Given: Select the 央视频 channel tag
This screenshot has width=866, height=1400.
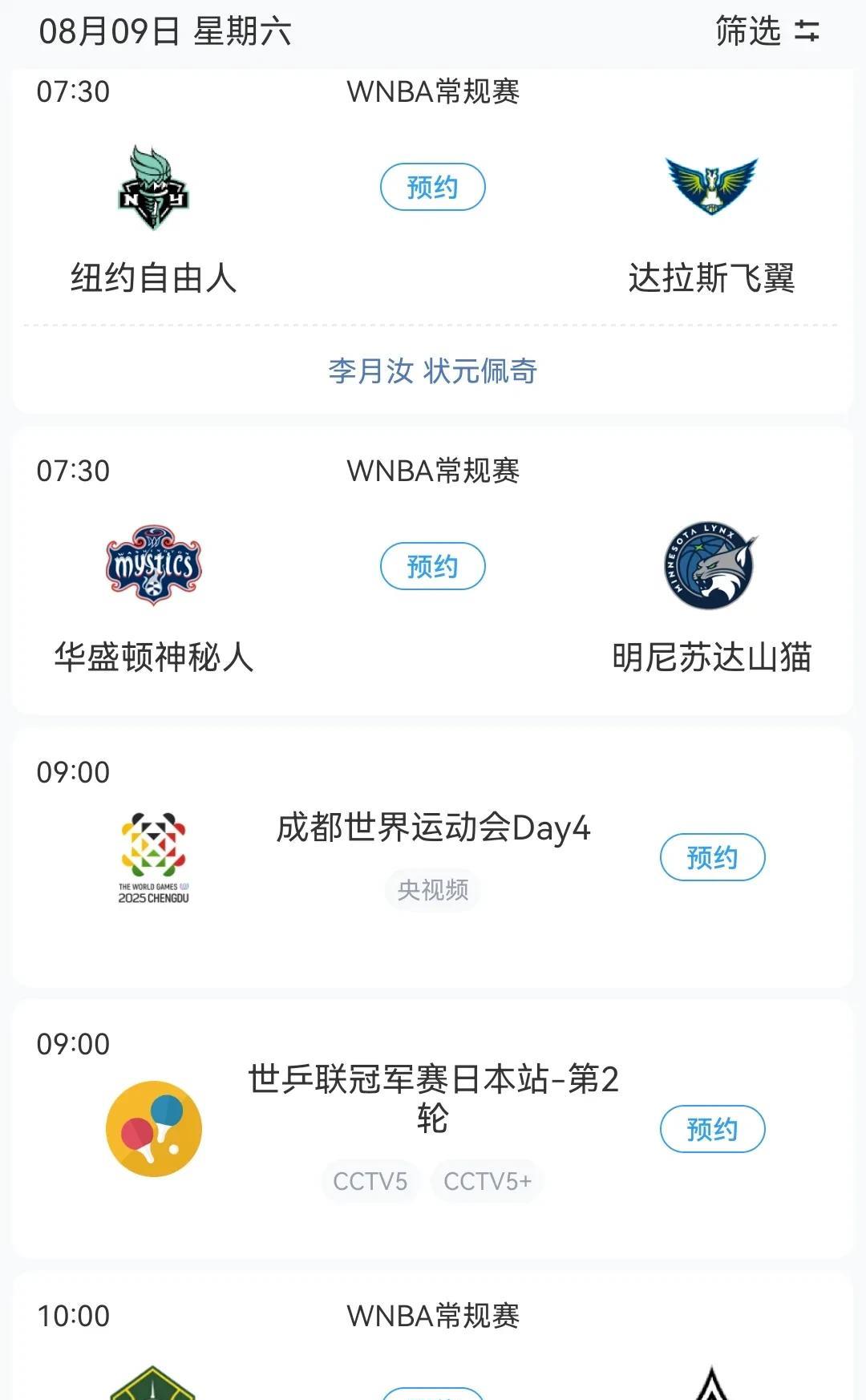Looking at the screenshot, I should click(x=433, y=890).
